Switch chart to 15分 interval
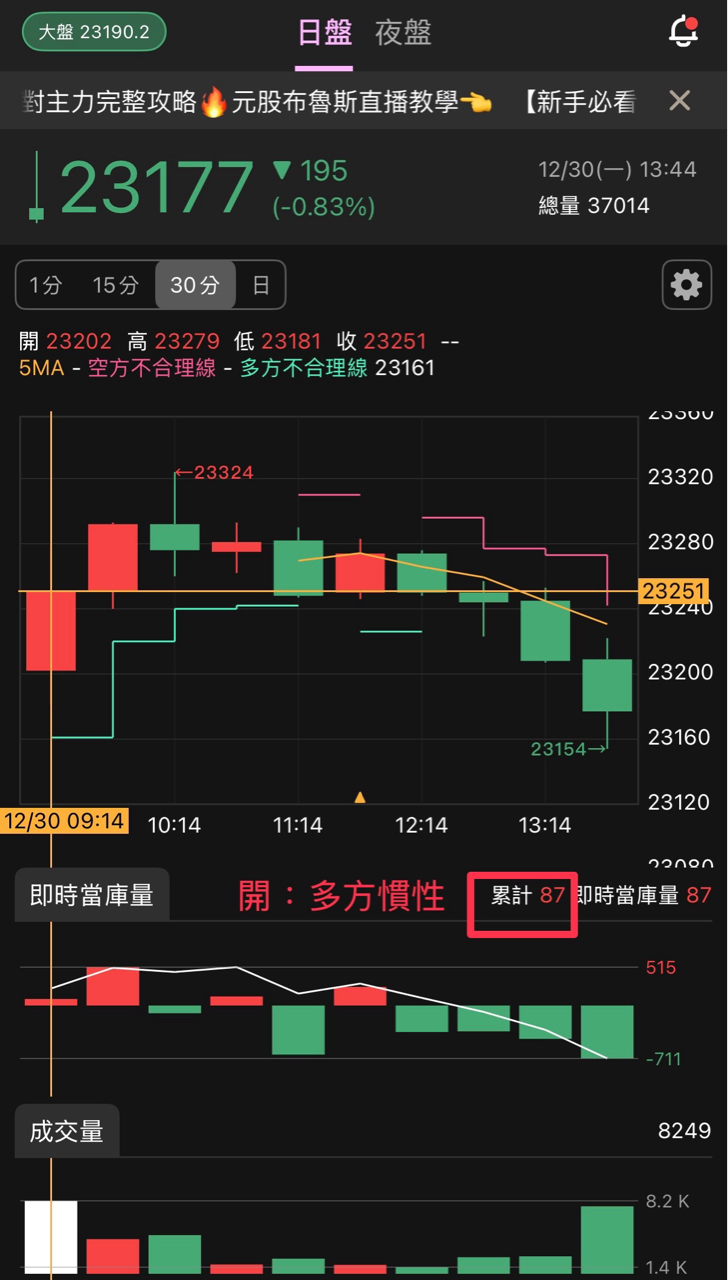 click(x=115, y=285)
